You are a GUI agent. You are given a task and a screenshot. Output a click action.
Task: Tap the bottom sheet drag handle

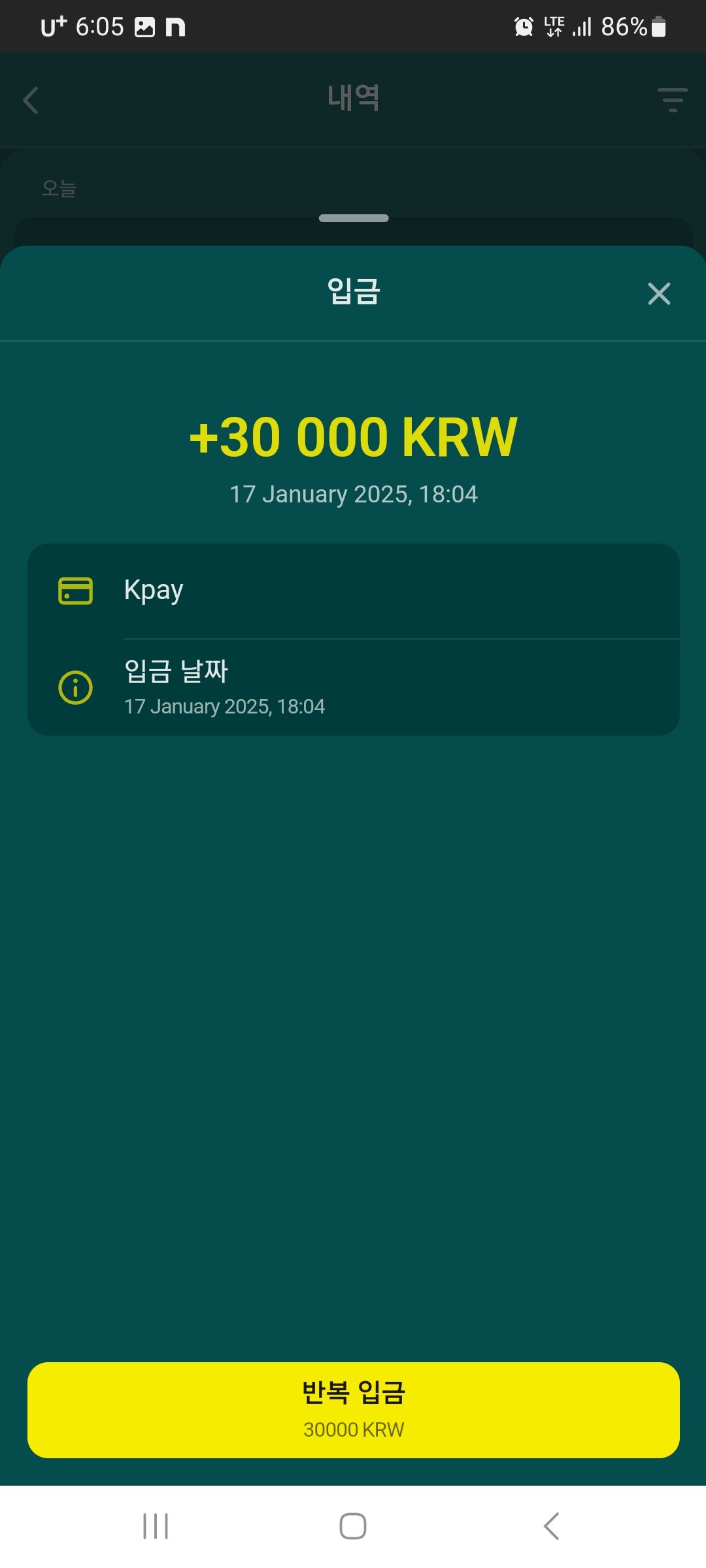[353, 218]
